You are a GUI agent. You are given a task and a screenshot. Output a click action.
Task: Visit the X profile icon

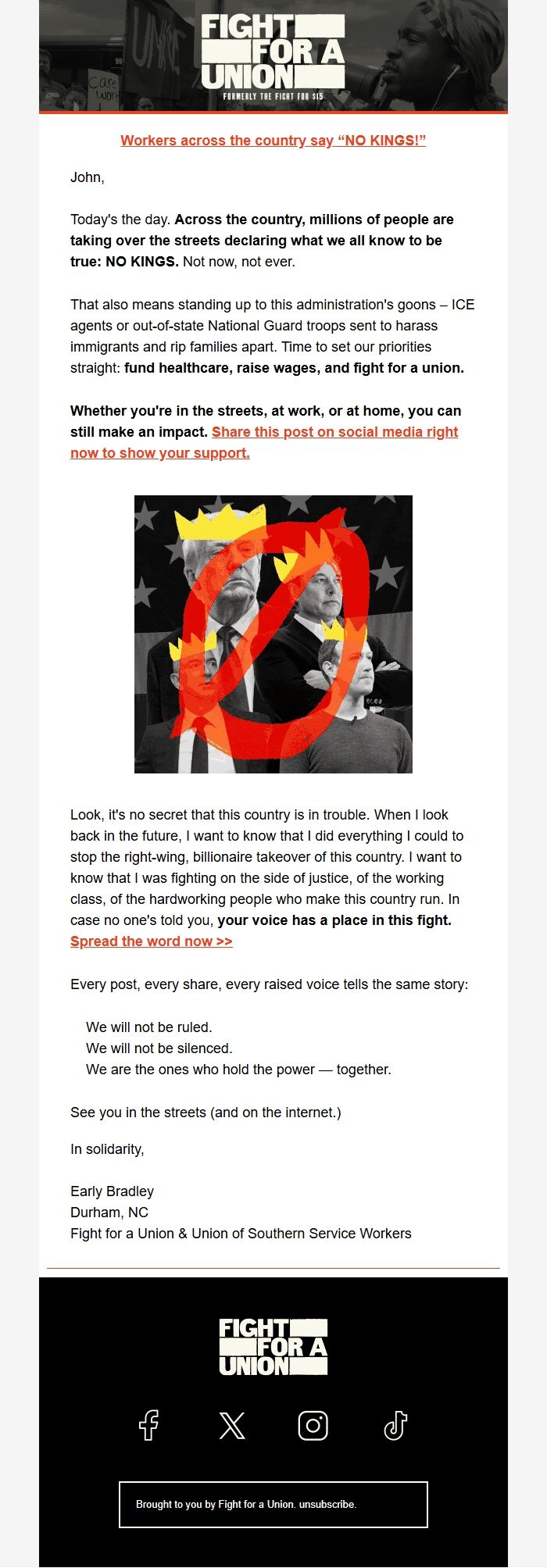231,1426
